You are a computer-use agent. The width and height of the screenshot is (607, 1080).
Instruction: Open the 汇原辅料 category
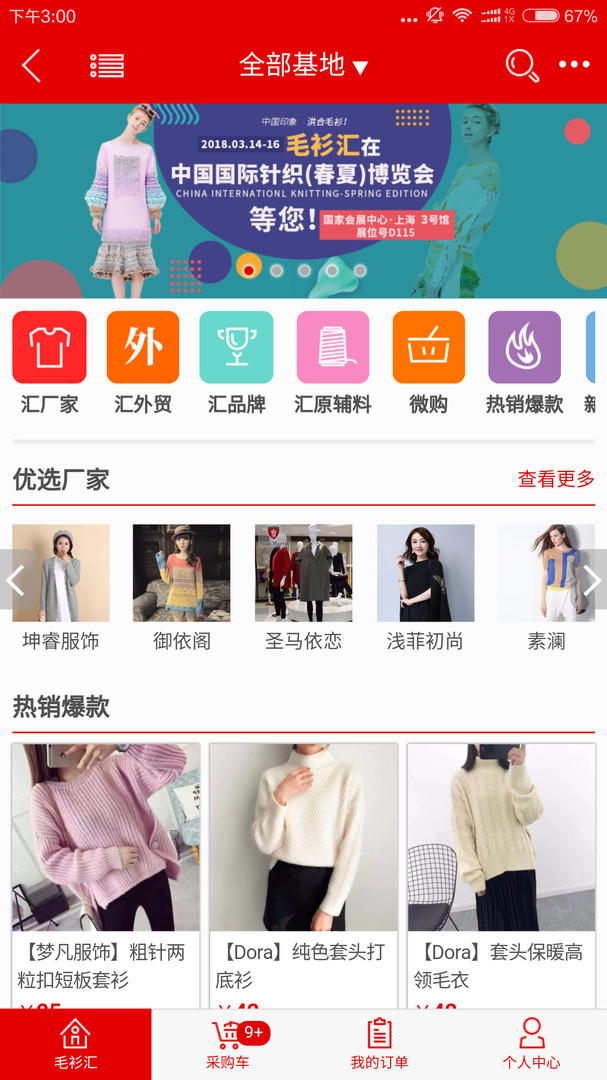pyautogui.click(x=332, y=362)
